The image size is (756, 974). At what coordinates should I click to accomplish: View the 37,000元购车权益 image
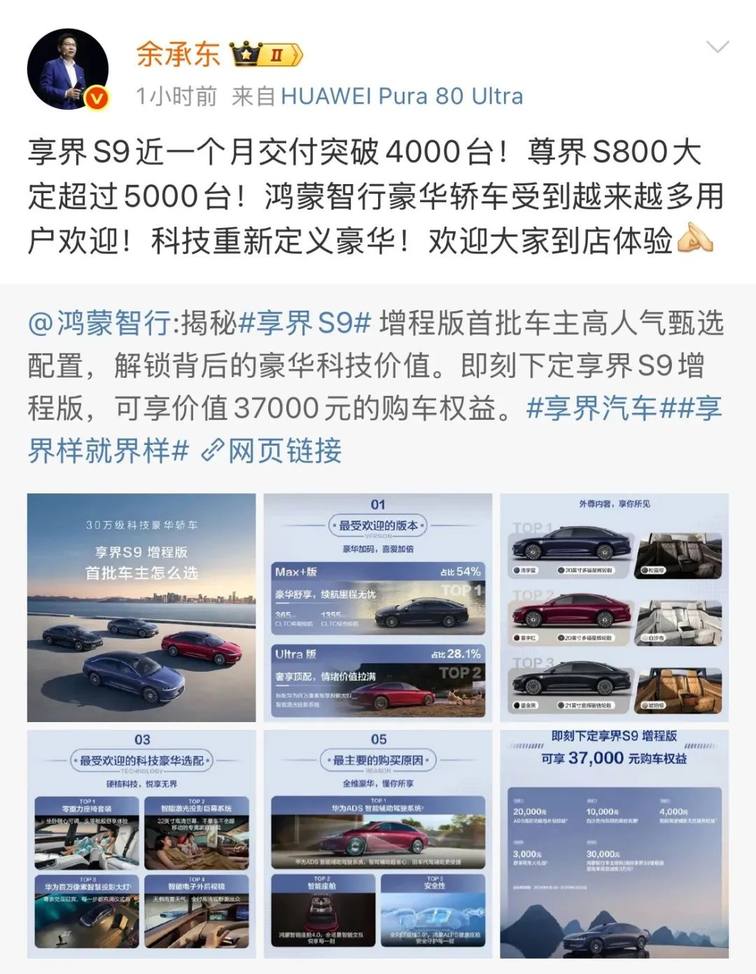point(611,843)
